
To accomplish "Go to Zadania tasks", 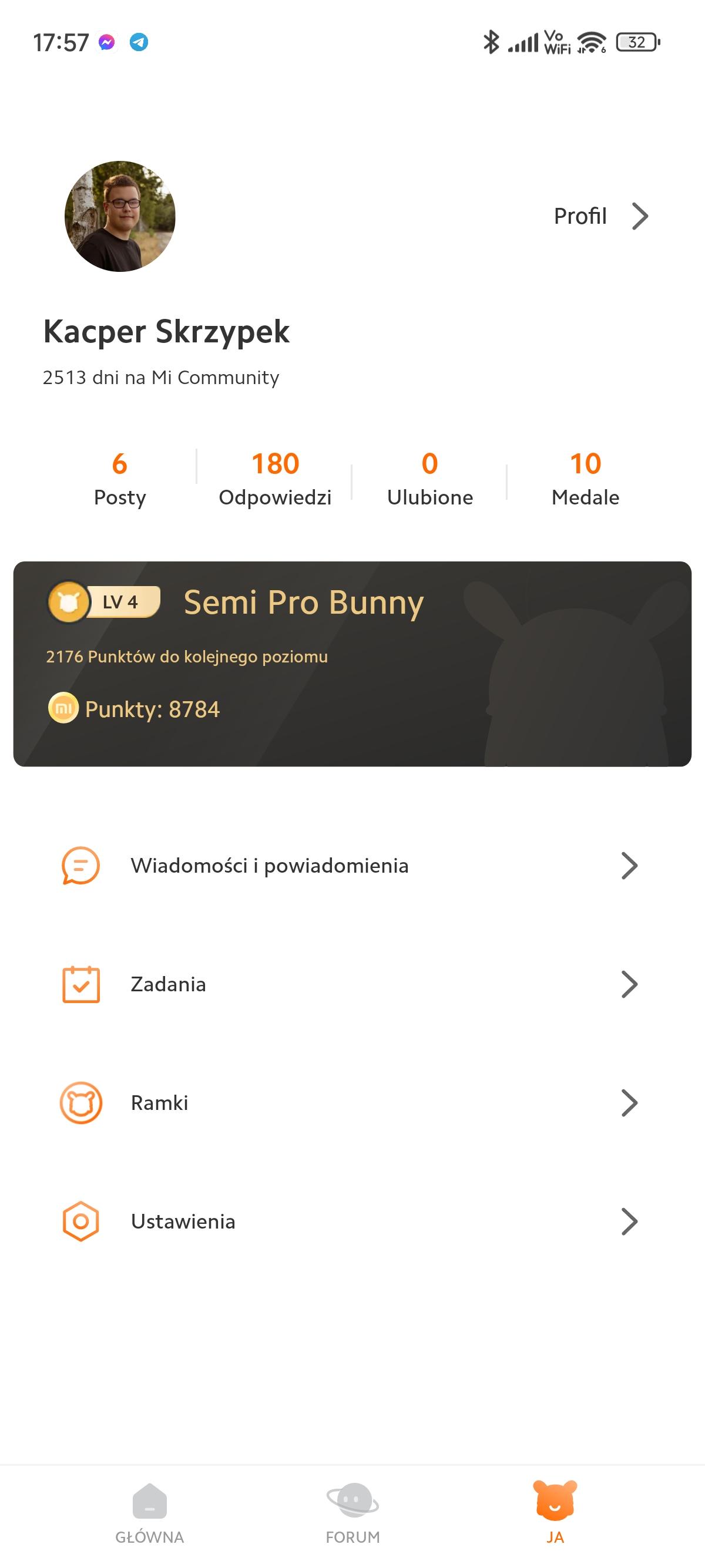I will [x=352, y=984].
